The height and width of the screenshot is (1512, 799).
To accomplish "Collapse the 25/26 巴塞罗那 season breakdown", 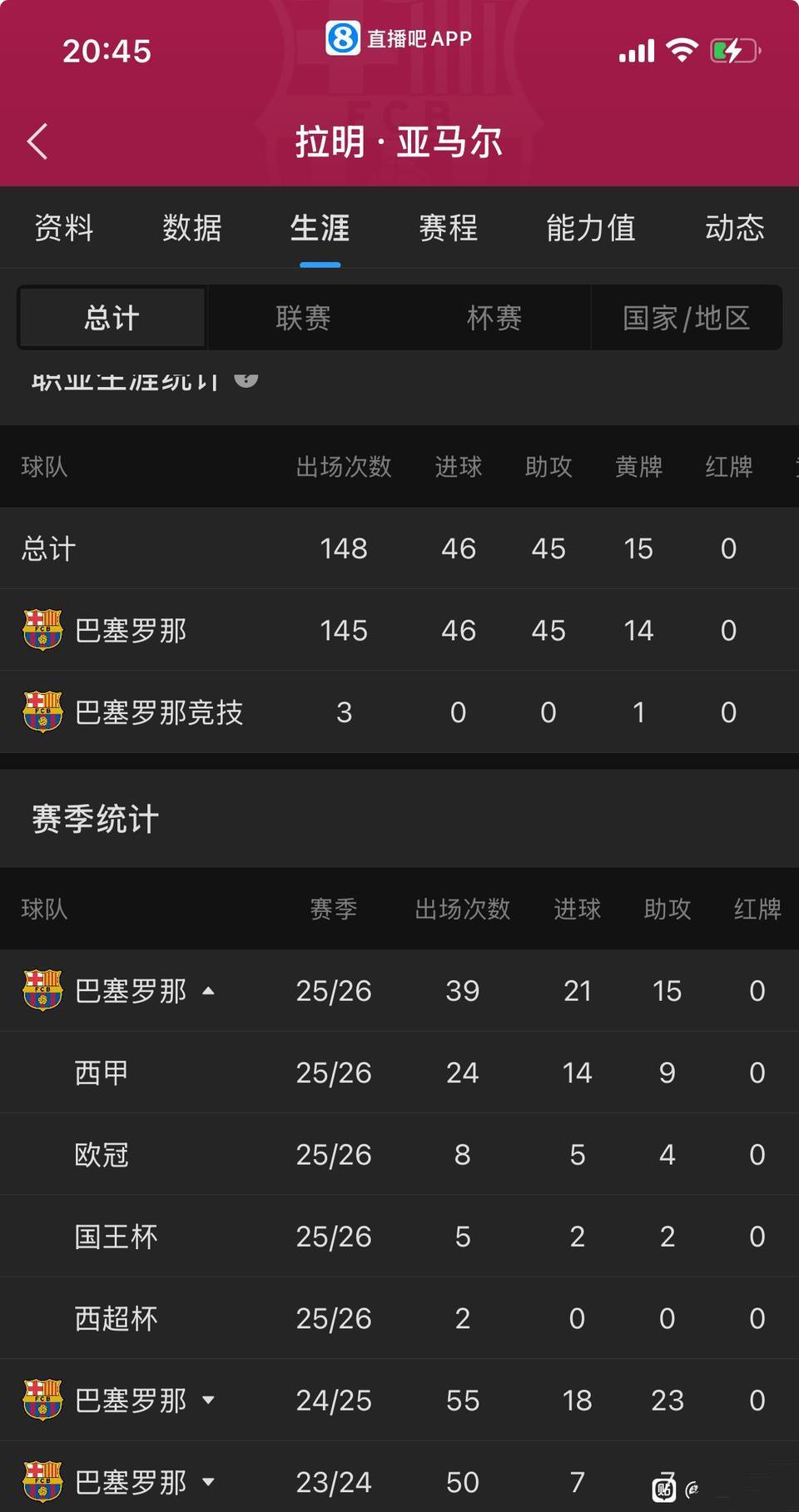I will (209, 990).
